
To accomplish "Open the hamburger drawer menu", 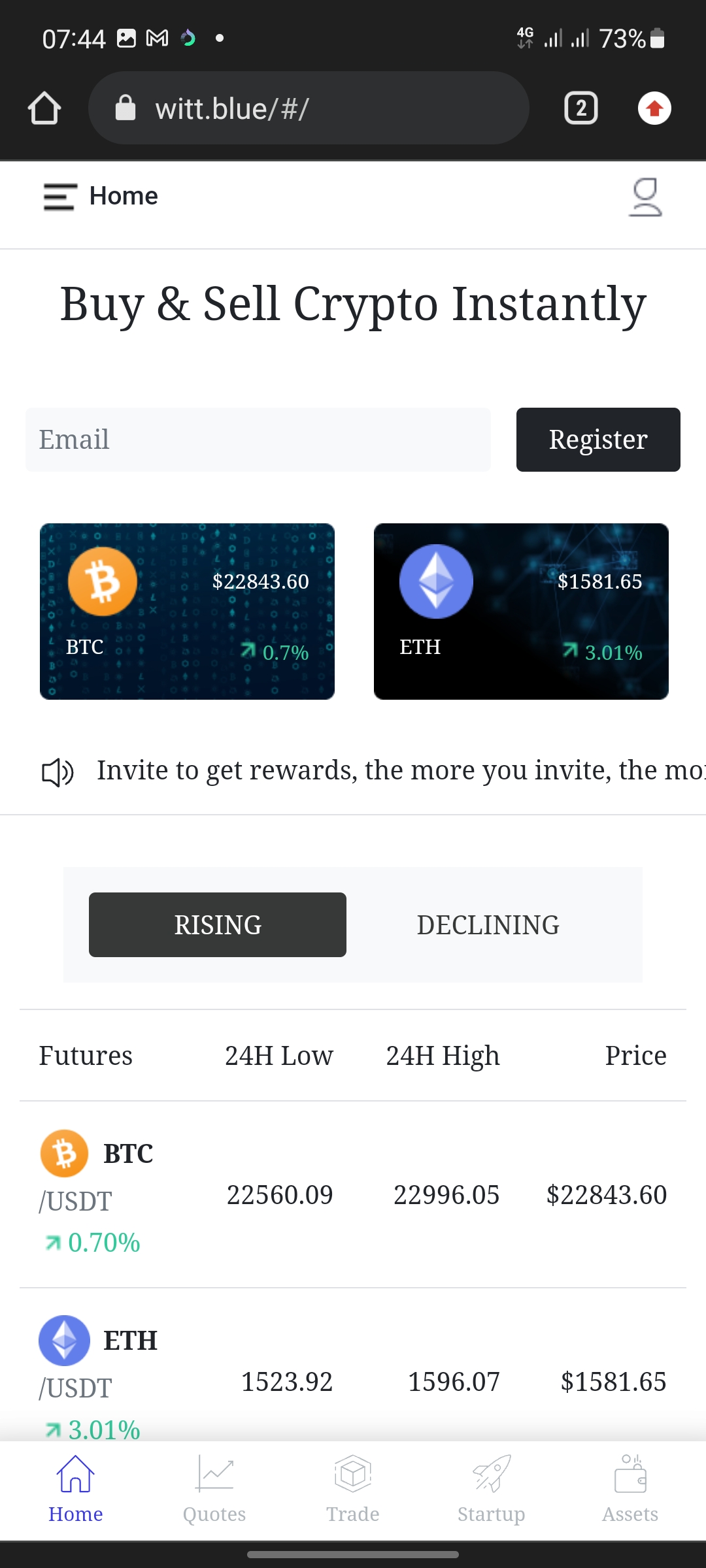I will point(60,197).
